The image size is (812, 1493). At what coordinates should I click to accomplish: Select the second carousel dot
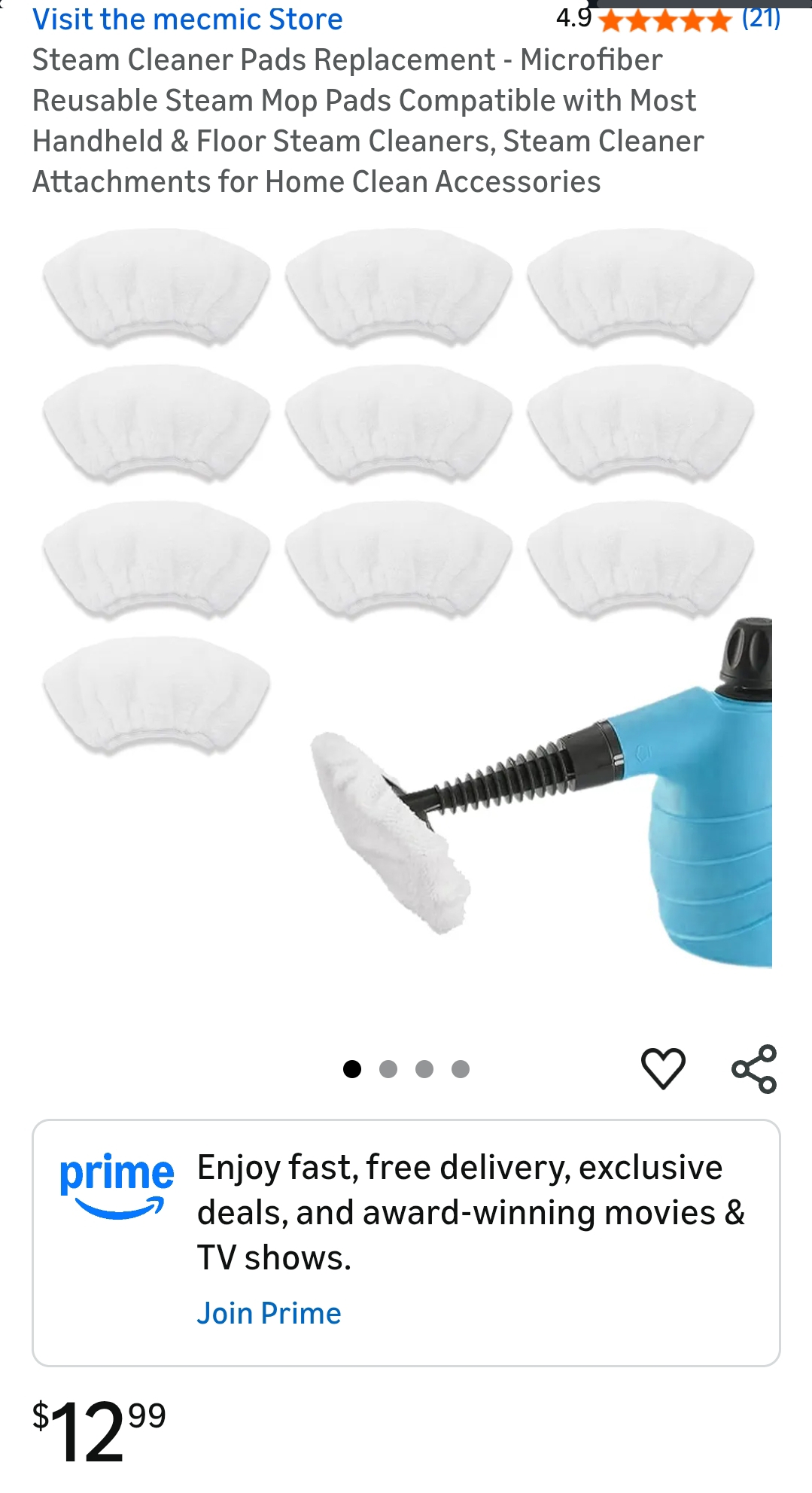point(388,1068)
